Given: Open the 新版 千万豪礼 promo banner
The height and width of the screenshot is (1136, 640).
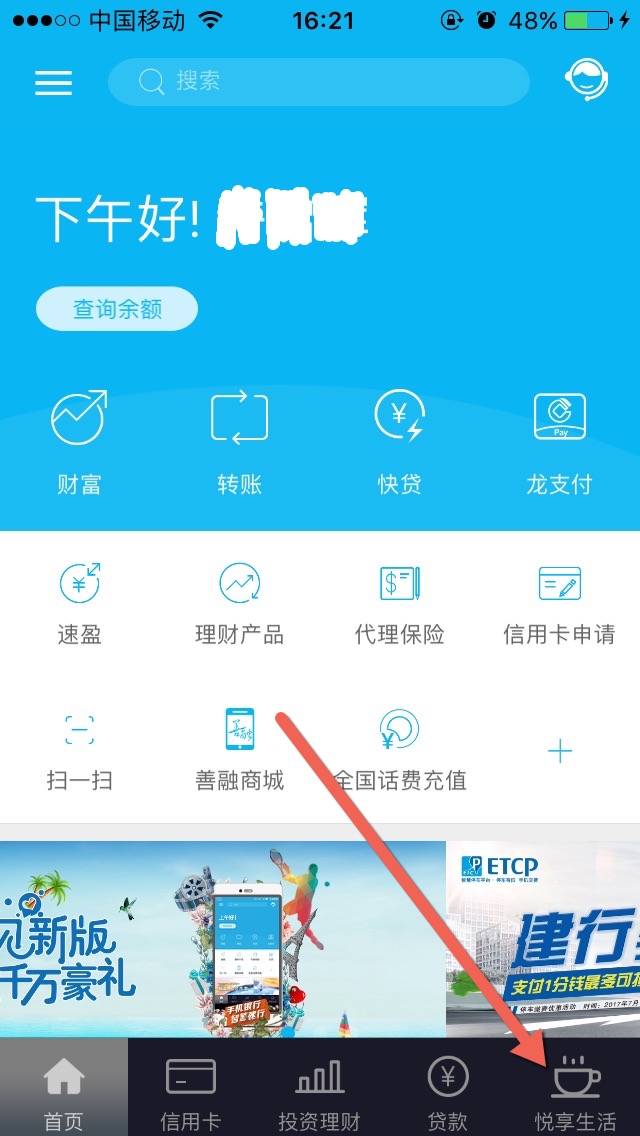Looking at the screenshot, I should coord(222,940).
